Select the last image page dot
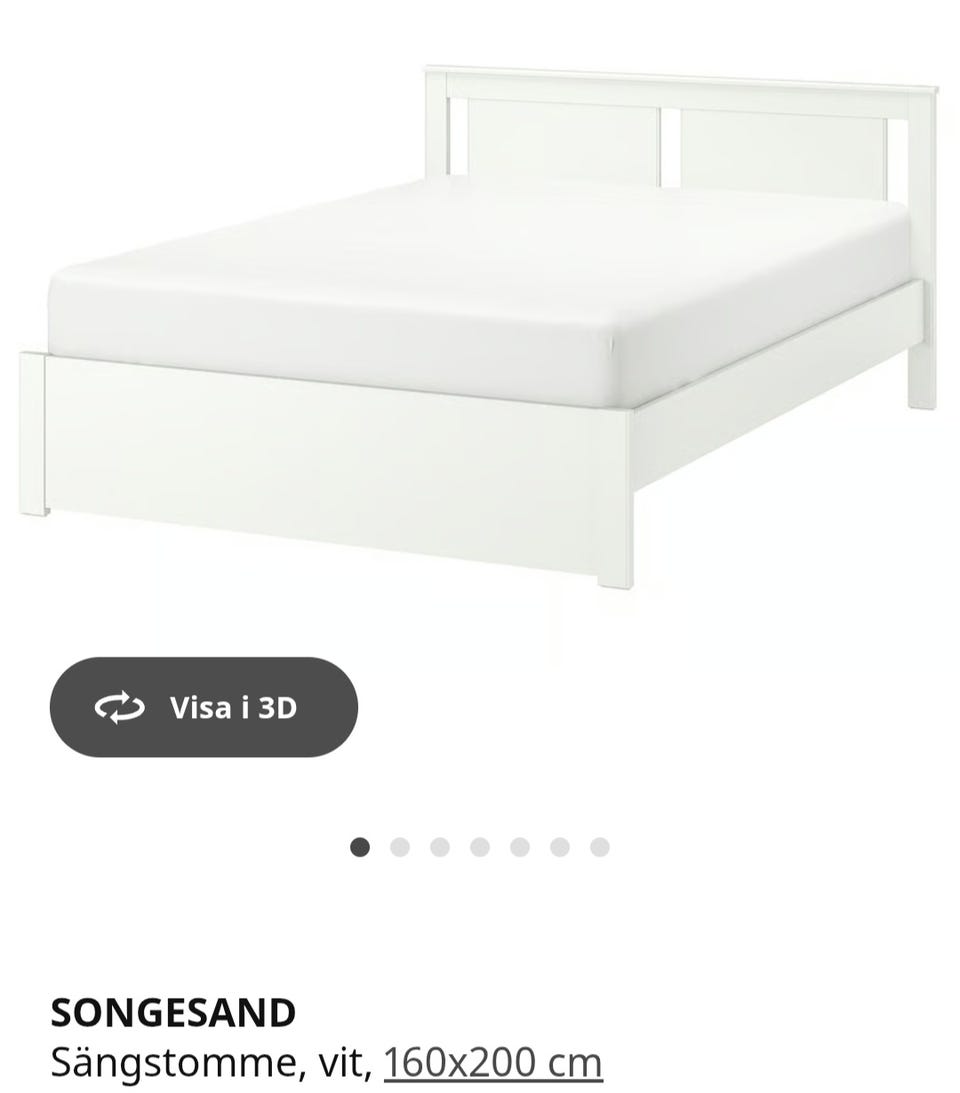This screenshot has height=1093, width=960. point(600,847)
